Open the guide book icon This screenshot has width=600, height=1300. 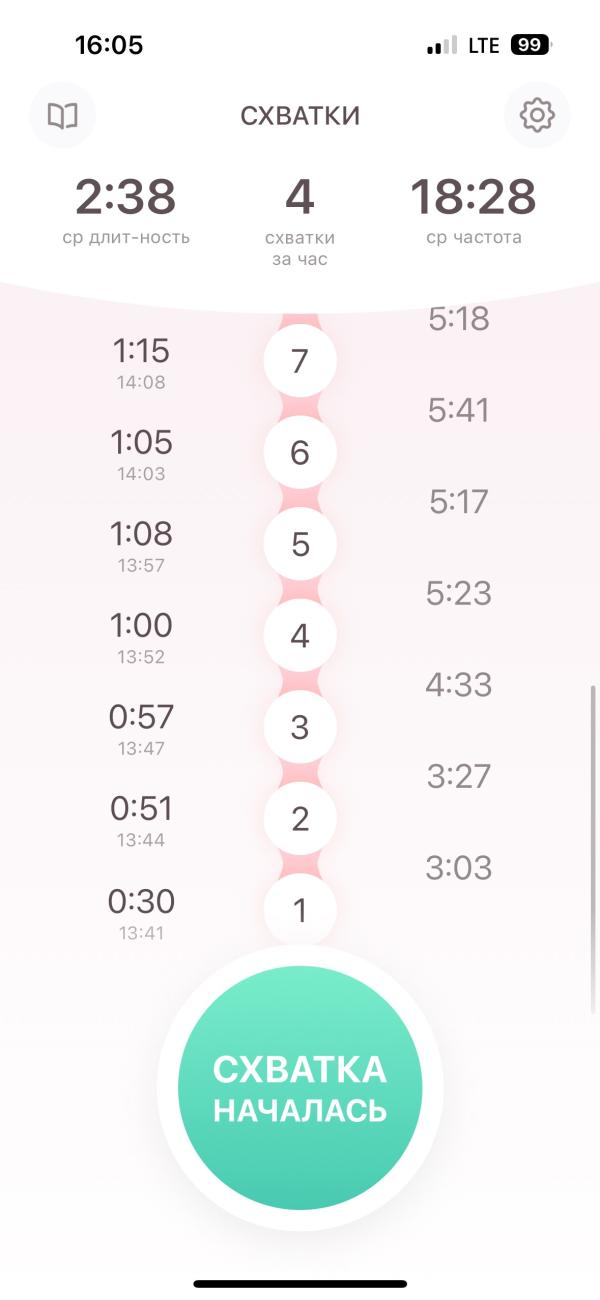pyautogui.click(x=63, y=115)
